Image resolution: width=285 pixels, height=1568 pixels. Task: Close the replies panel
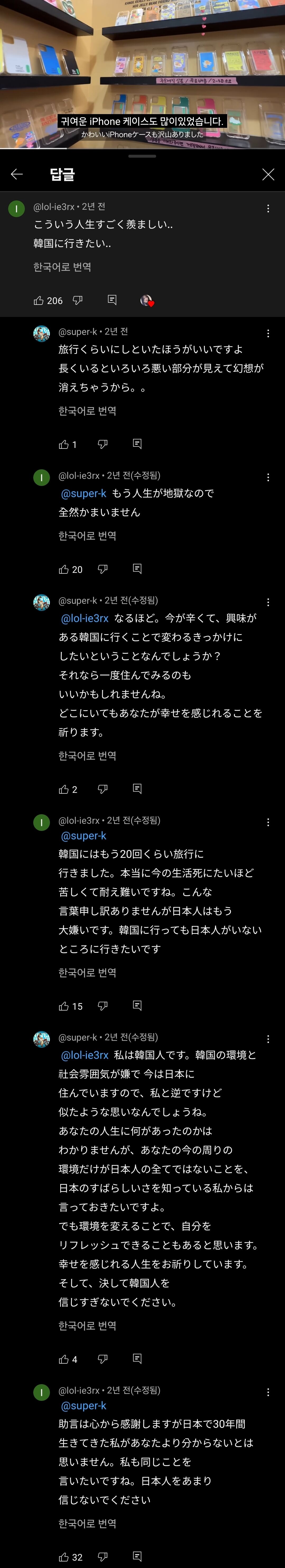pyautogui.click(x=268, y=175)
